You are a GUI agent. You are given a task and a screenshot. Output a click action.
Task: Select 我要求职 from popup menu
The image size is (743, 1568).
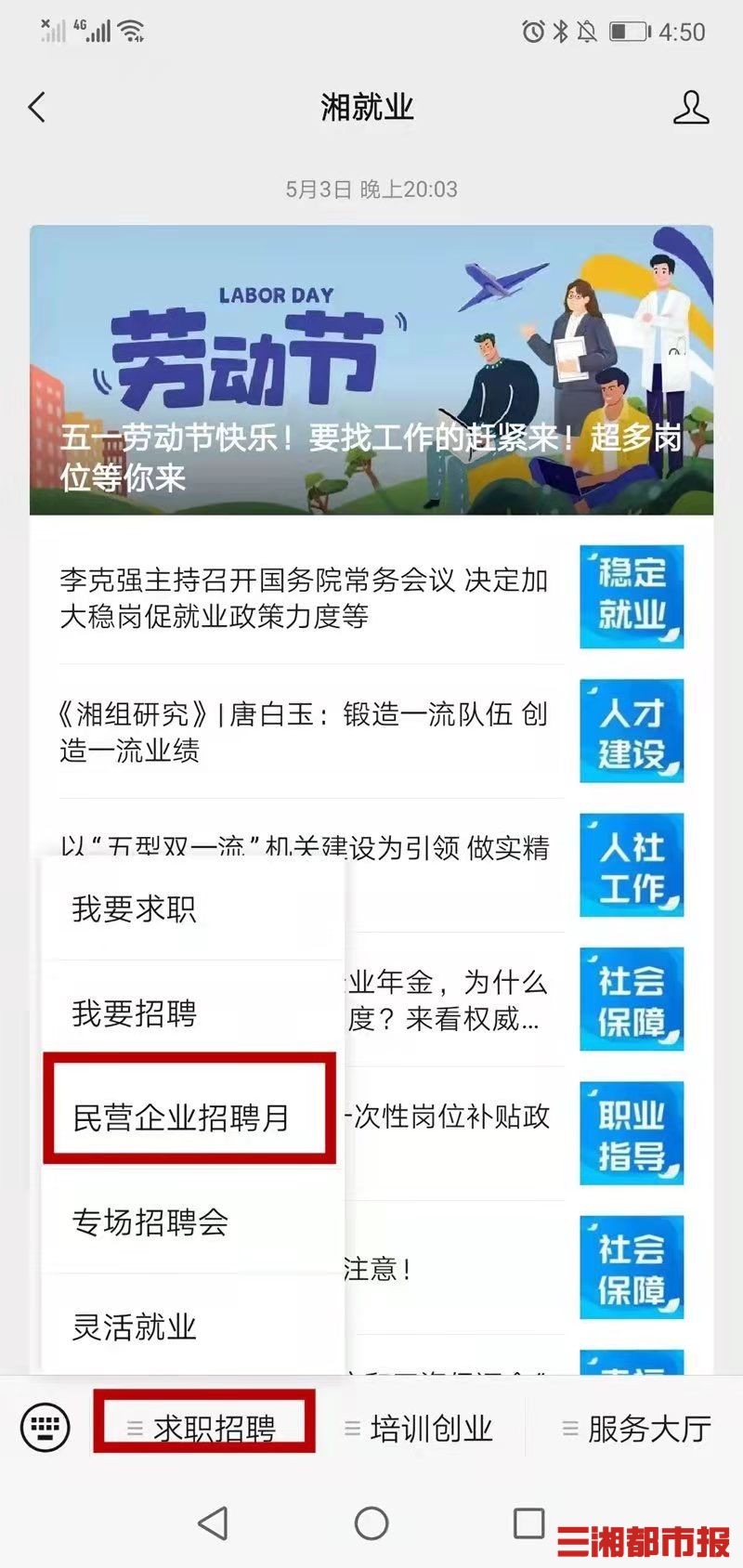click(192, 909)
